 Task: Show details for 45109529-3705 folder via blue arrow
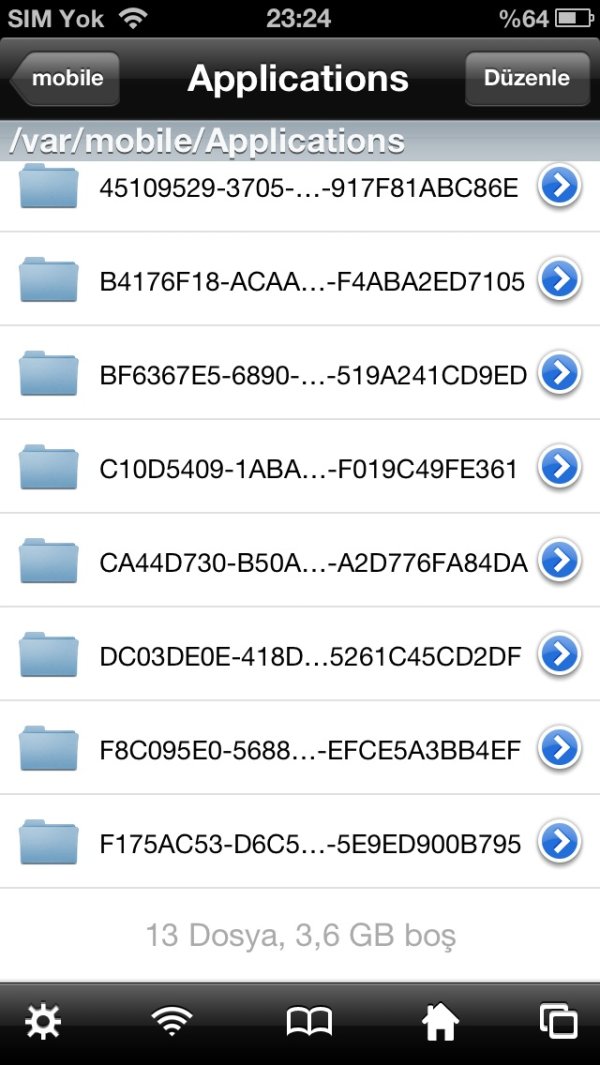coord(560,186)
